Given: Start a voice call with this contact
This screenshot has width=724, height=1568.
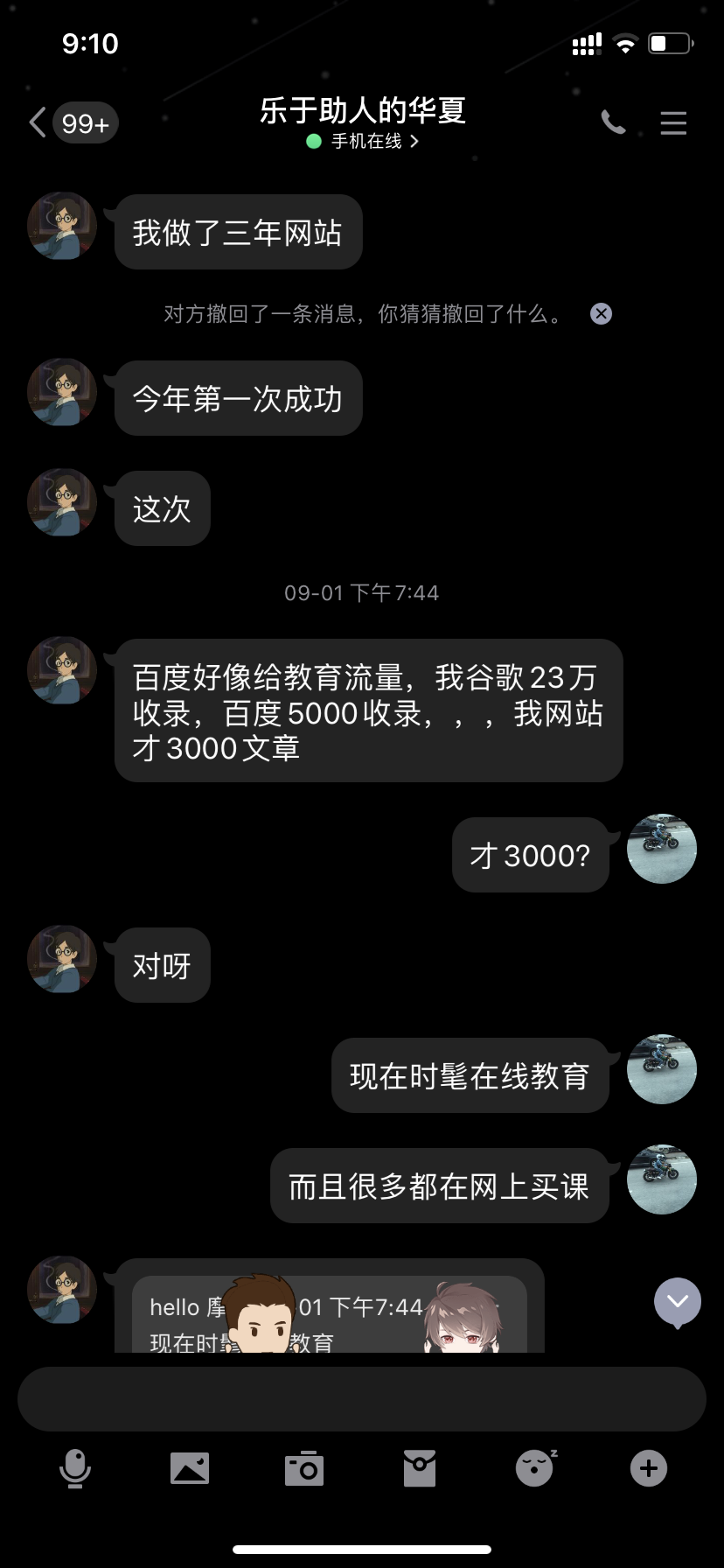Looking at the screenshot, I should 613,122.
